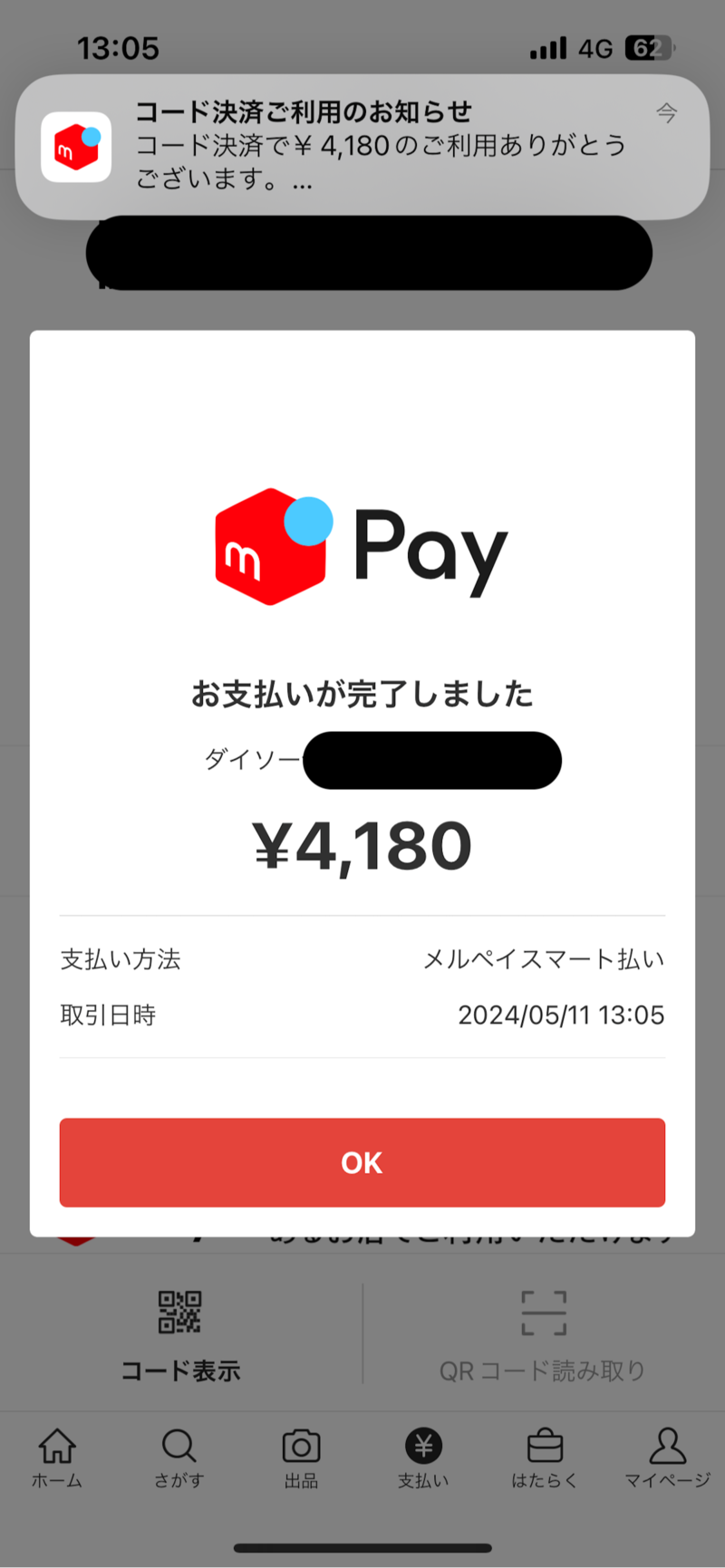Select the コード表示 QR code icon
This screenshot has width=725, height=1568.
click(x=180, y=1312)
